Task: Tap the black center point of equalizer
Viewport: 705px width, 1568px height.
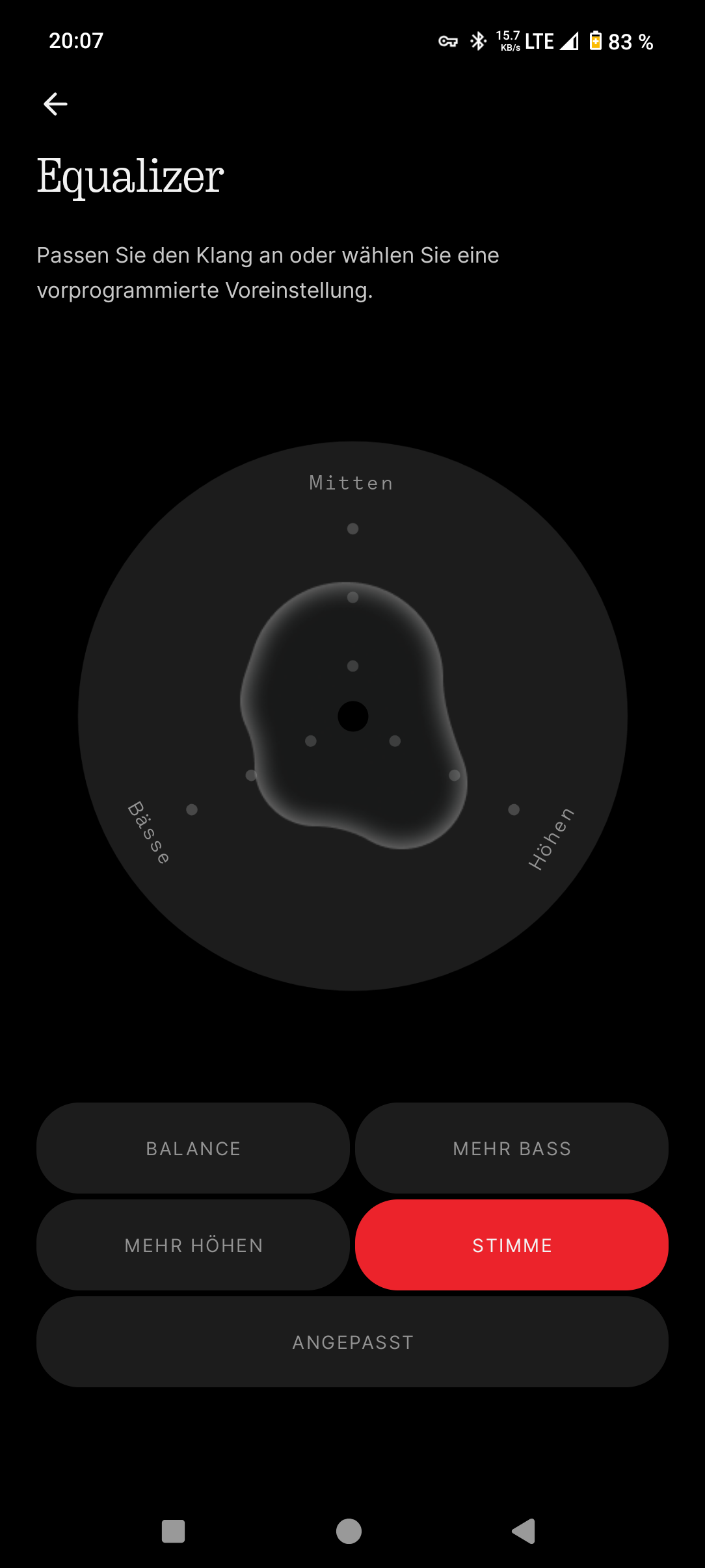Action: coord(353,716)
